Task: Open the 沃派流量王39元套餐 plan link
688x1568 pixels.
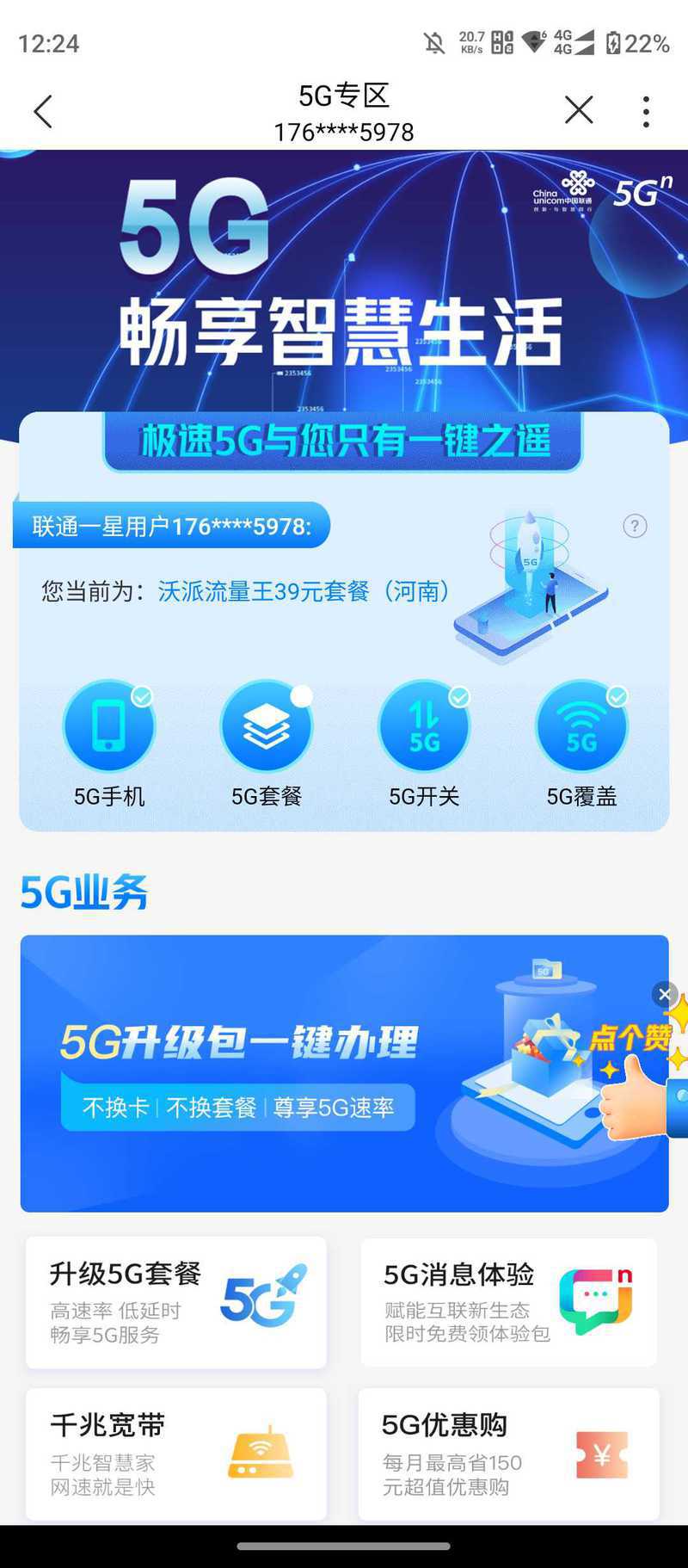Action: click(x=305, y=591)
